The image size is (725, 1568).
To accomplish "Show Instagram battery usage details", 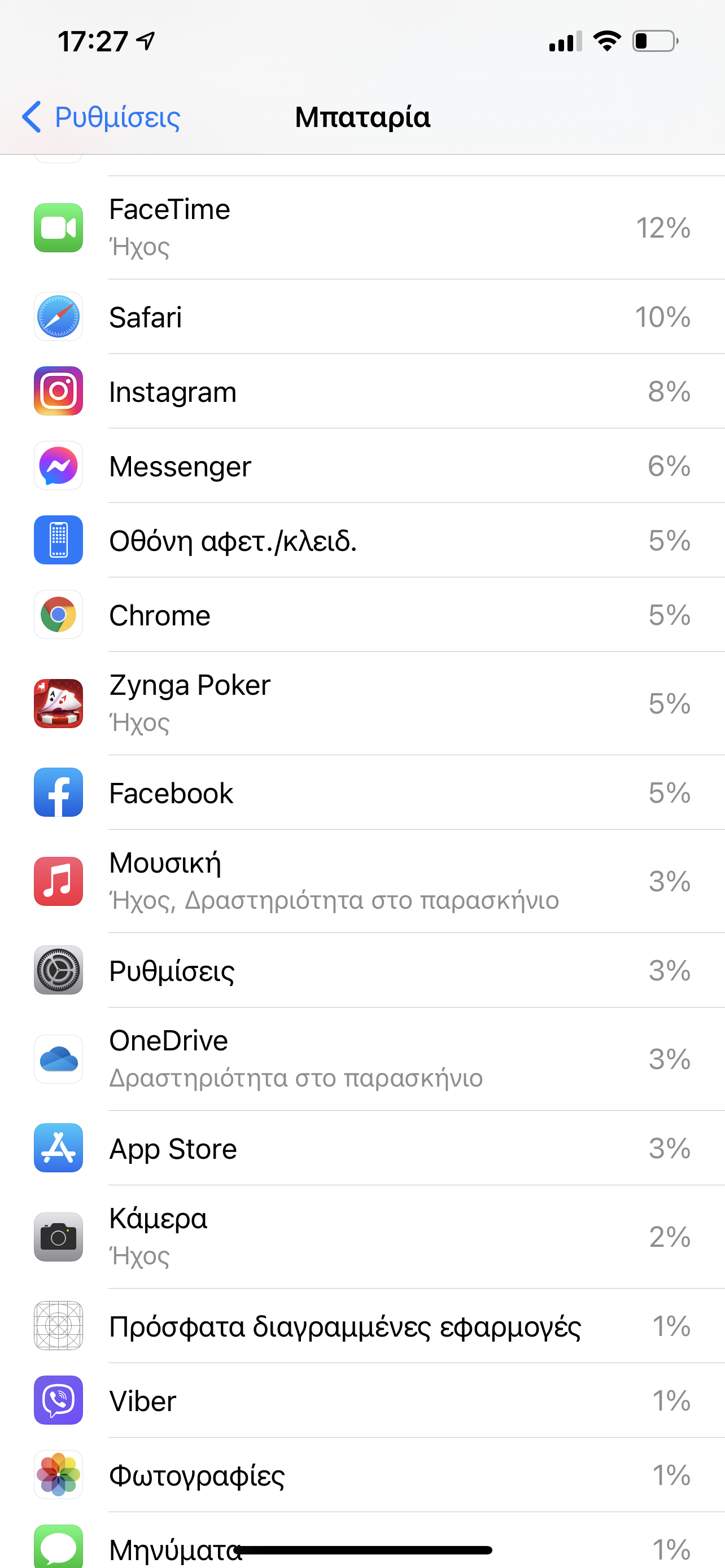I will coord(362,391).
